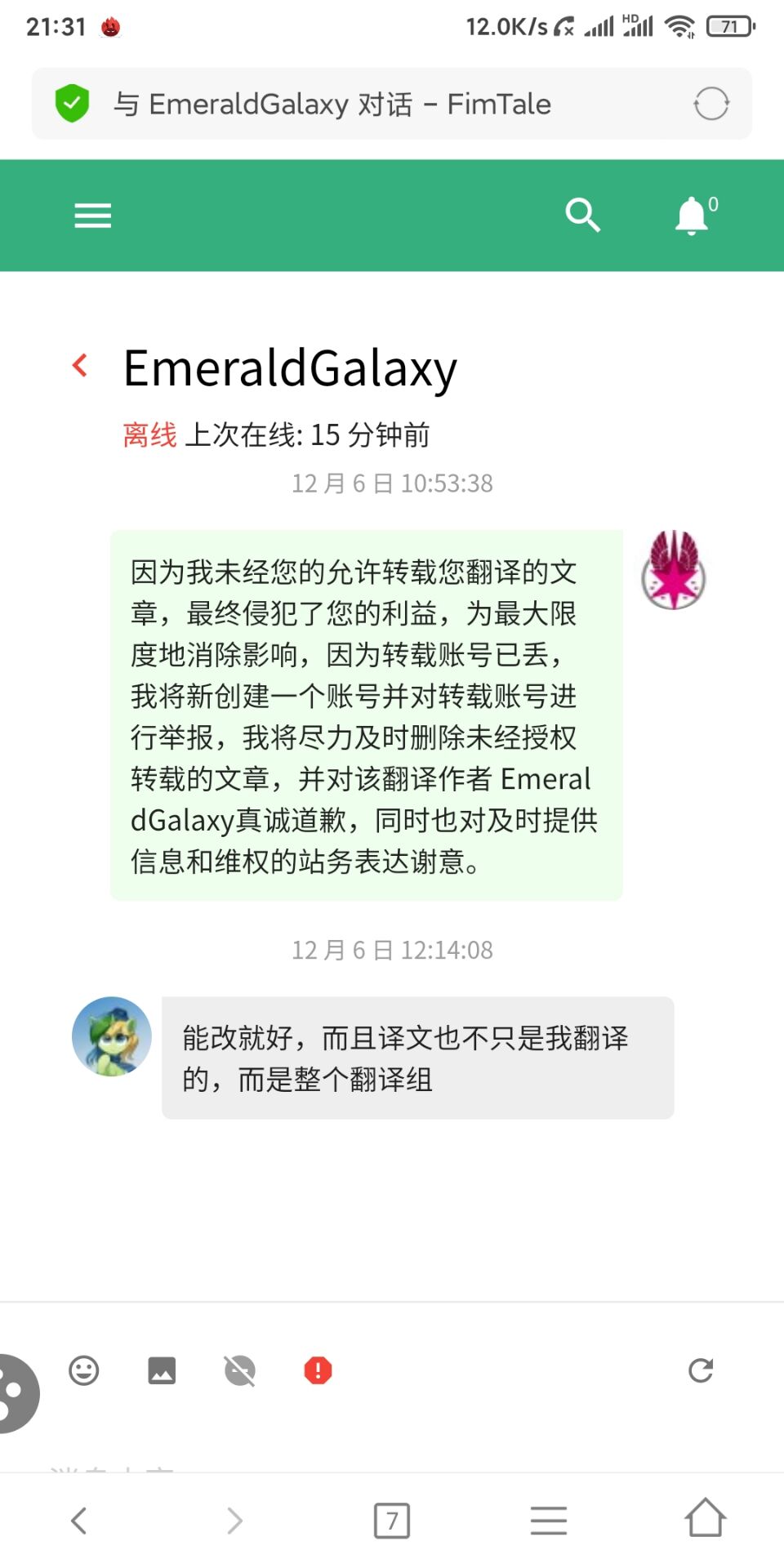Viewport: 784px width, 1568px height.
Task: Open the browser tabs switcher showing 7
Action: tap(392, 1521)
